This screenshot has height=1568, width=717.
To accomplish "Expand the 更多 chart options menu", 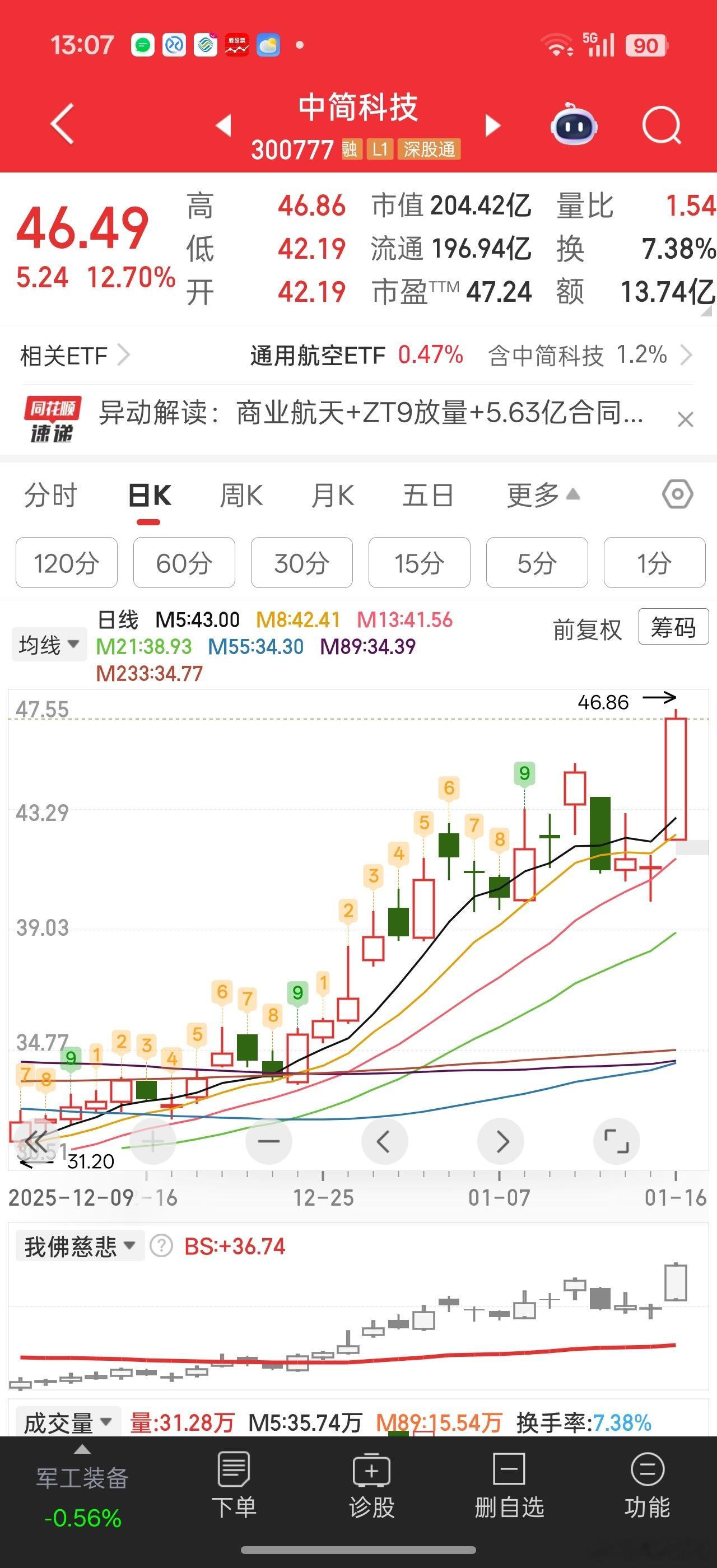I will (x=539, y=495).
